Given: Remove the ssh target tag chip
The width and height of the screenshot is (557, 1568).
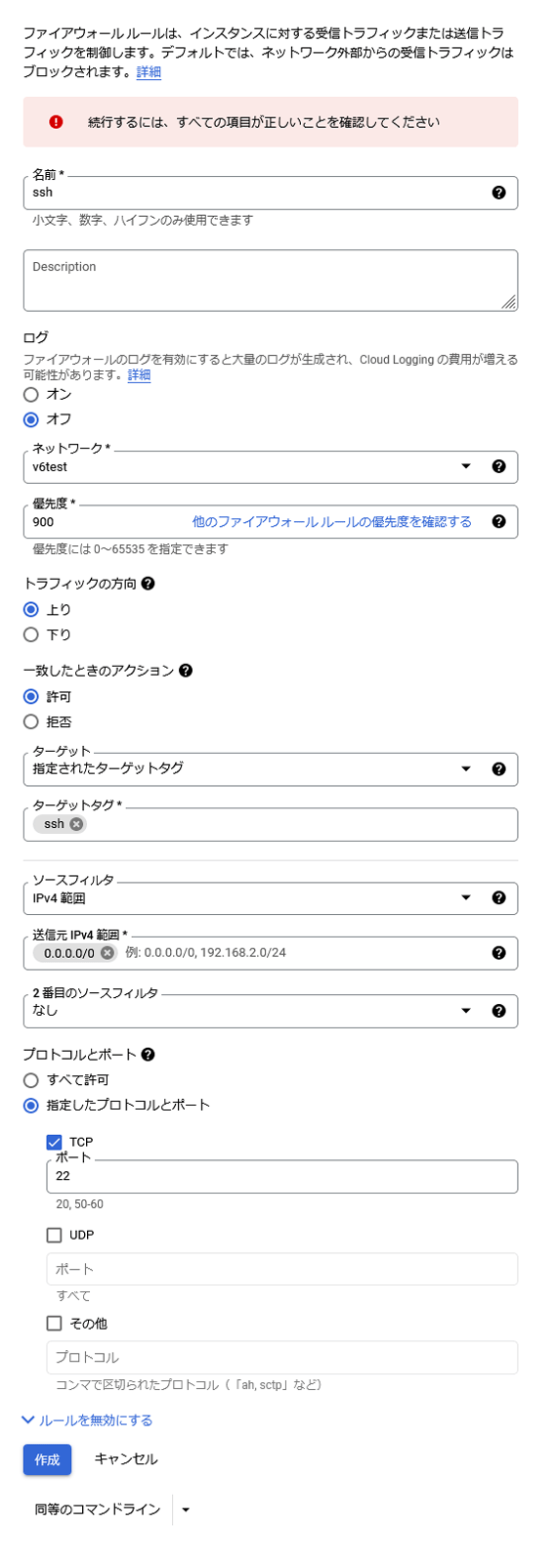Looking at the screenshot, I should coord(76,824).
